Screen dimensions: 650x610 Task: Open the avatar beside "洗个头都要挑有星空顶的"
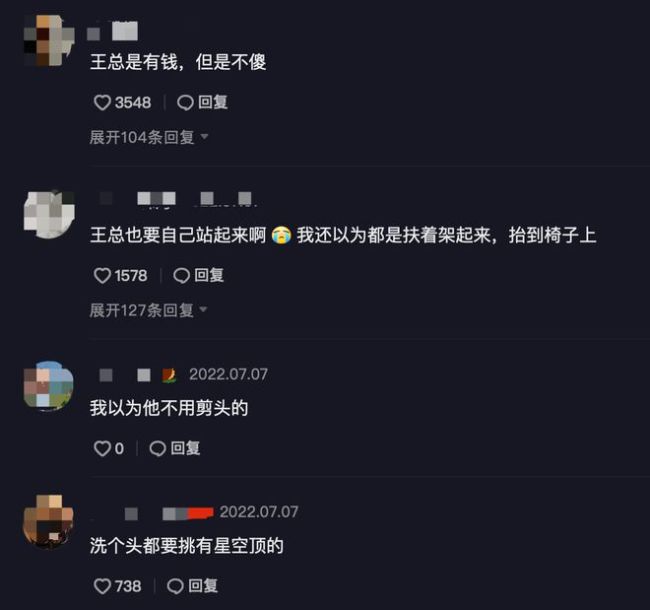click(x=48, y=523)
